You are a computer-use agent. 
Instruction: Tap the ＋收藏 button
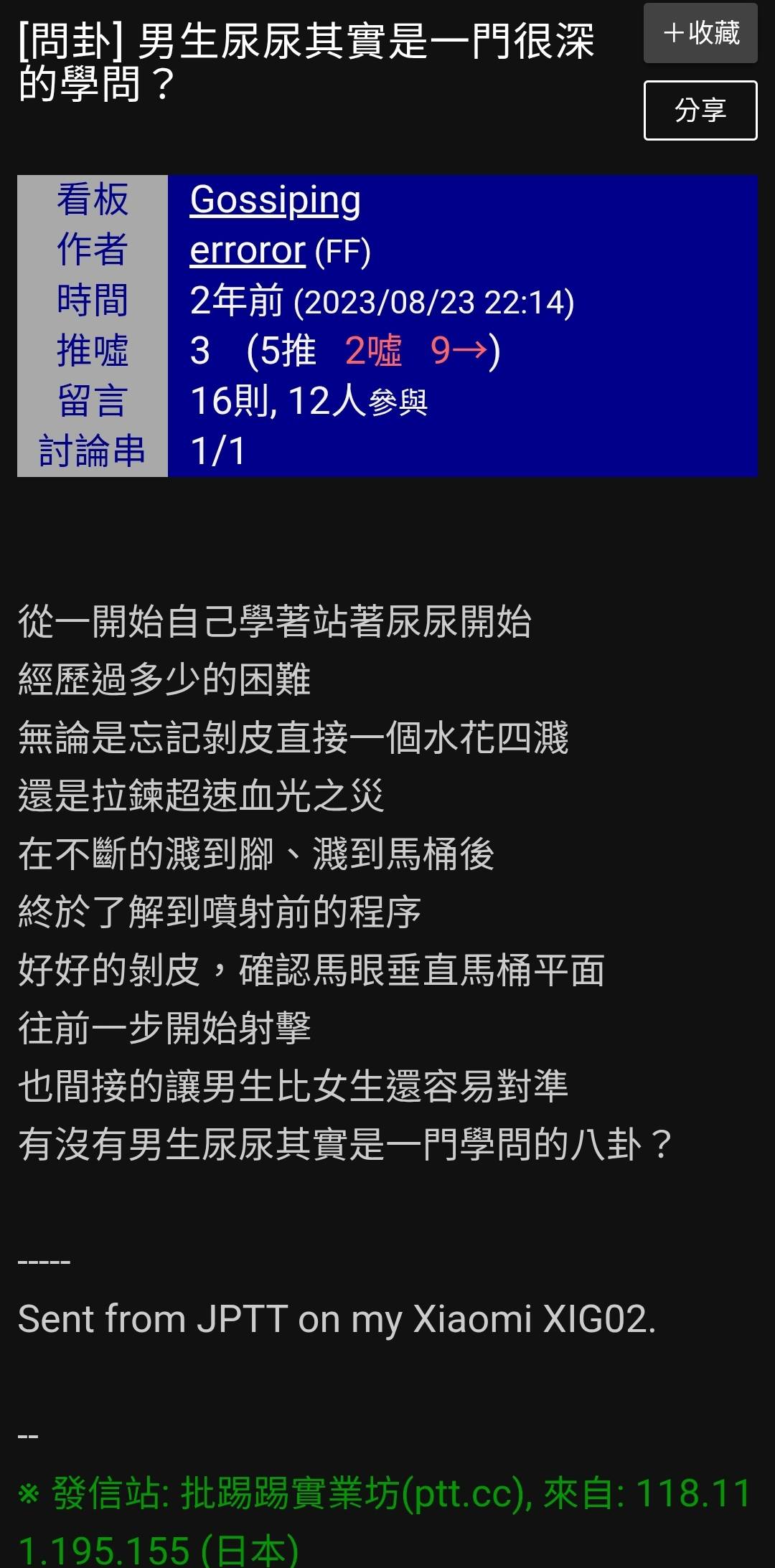(x=700, y=34)
